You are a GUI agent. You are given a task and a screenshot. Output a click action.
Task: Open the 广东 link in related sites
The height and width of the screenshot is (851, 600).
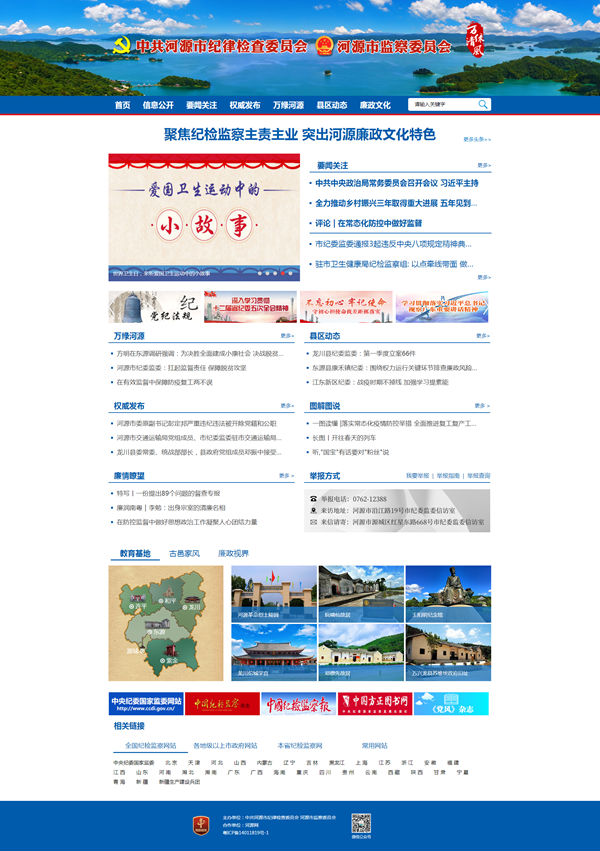(x=233, y=772)
